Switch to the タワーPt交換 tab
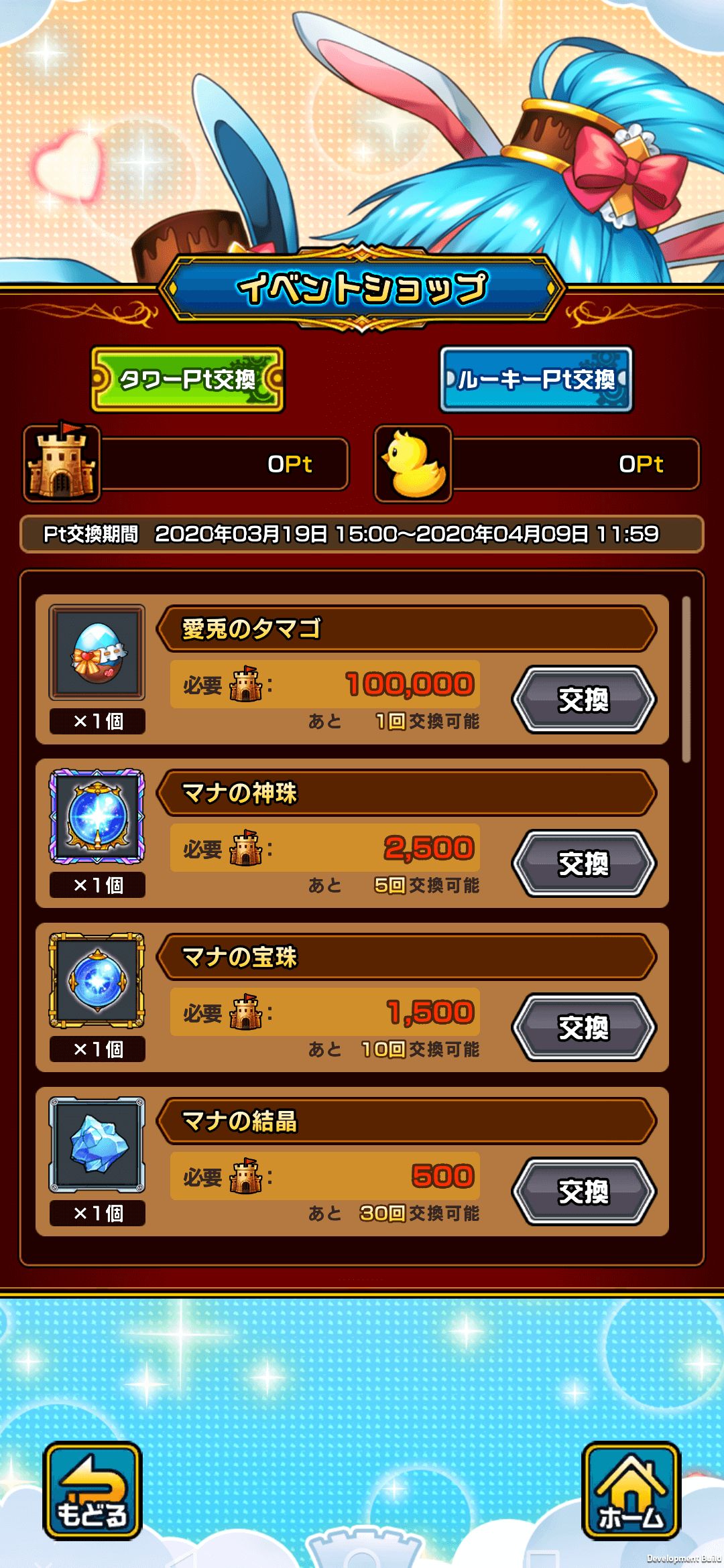Screen dimensions: 724x1568 point(188,379)
